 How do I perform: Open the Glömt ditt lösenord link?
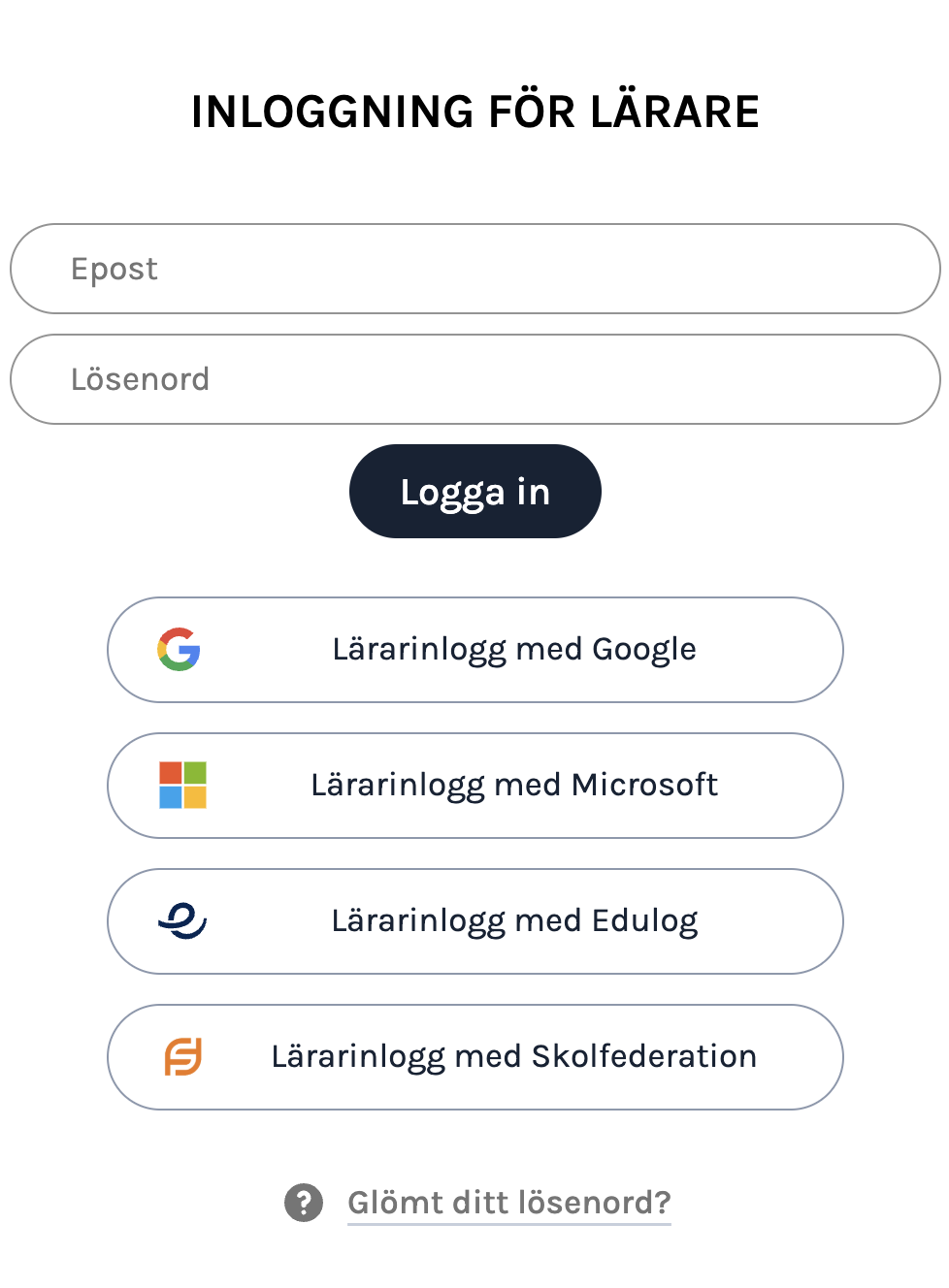tap(508, 1203)
